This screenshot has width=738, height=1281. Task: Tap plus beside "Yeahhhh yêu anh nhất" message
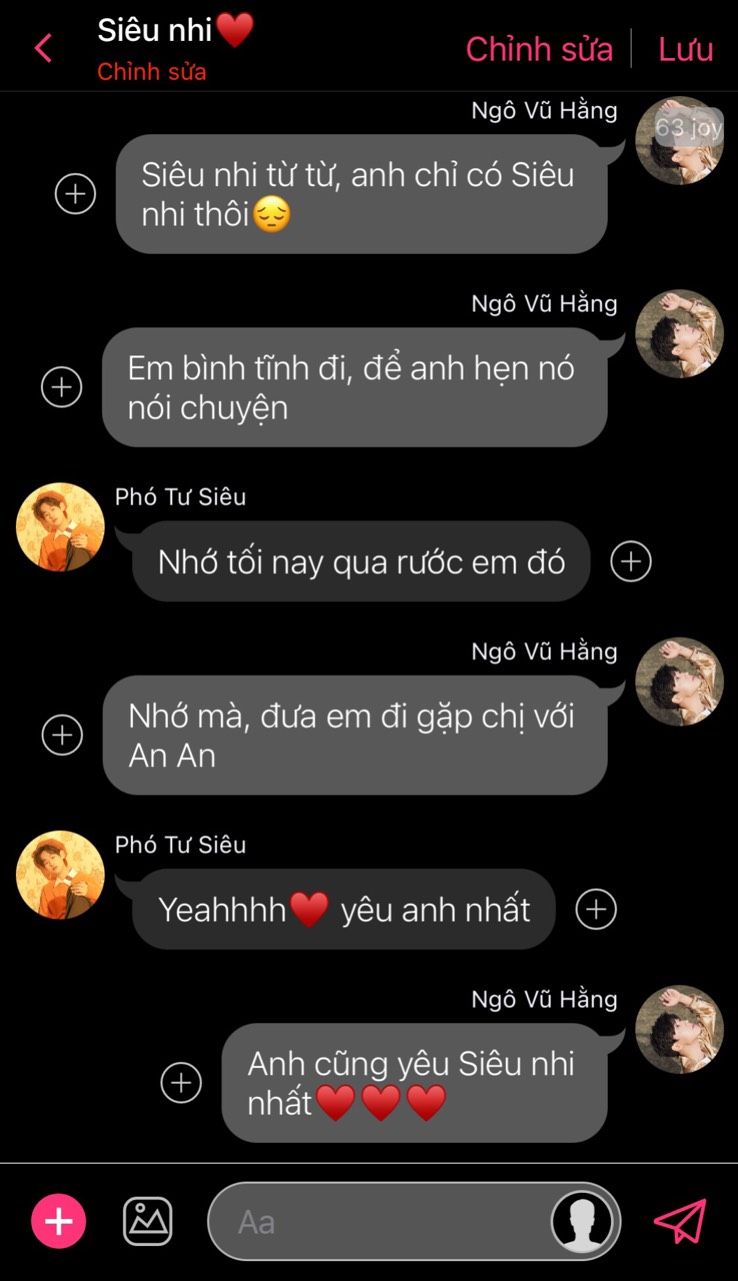tap(596, 909)
